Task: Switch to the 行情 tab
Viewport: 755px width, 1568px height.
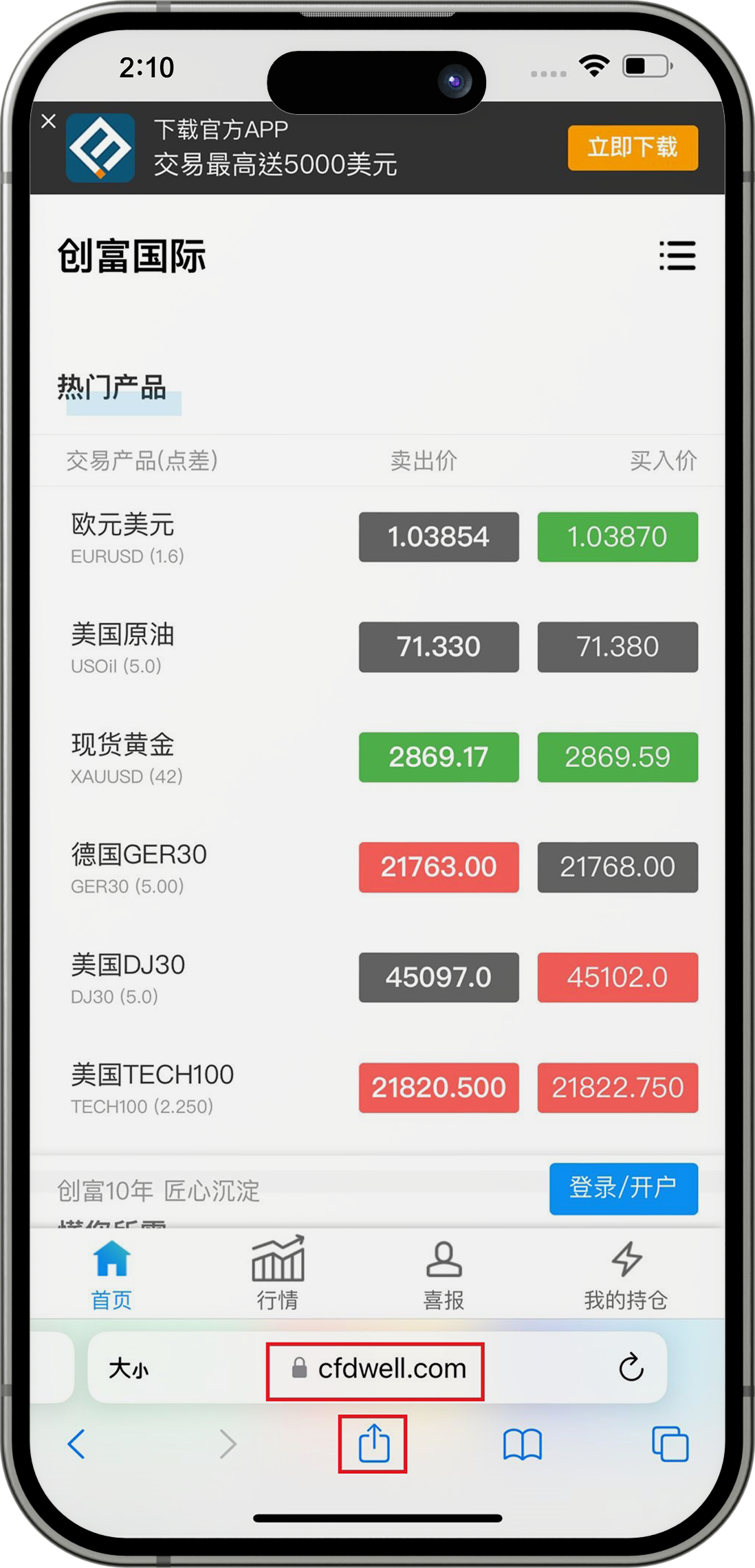Action: coord(278,1273)
